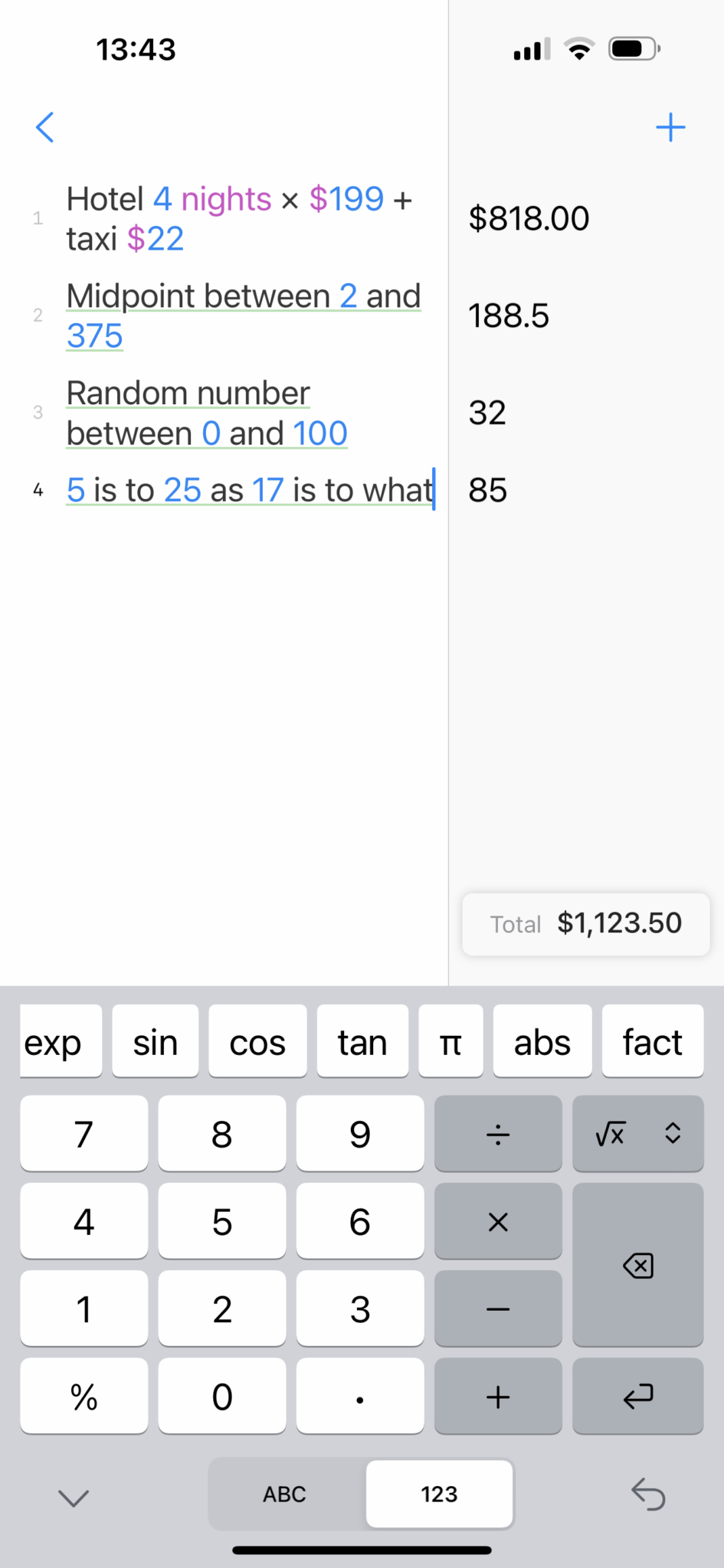Delete a character with backspace key
The height and width of the screenshot is (1568, 724).
click(x=637, y=1265)
